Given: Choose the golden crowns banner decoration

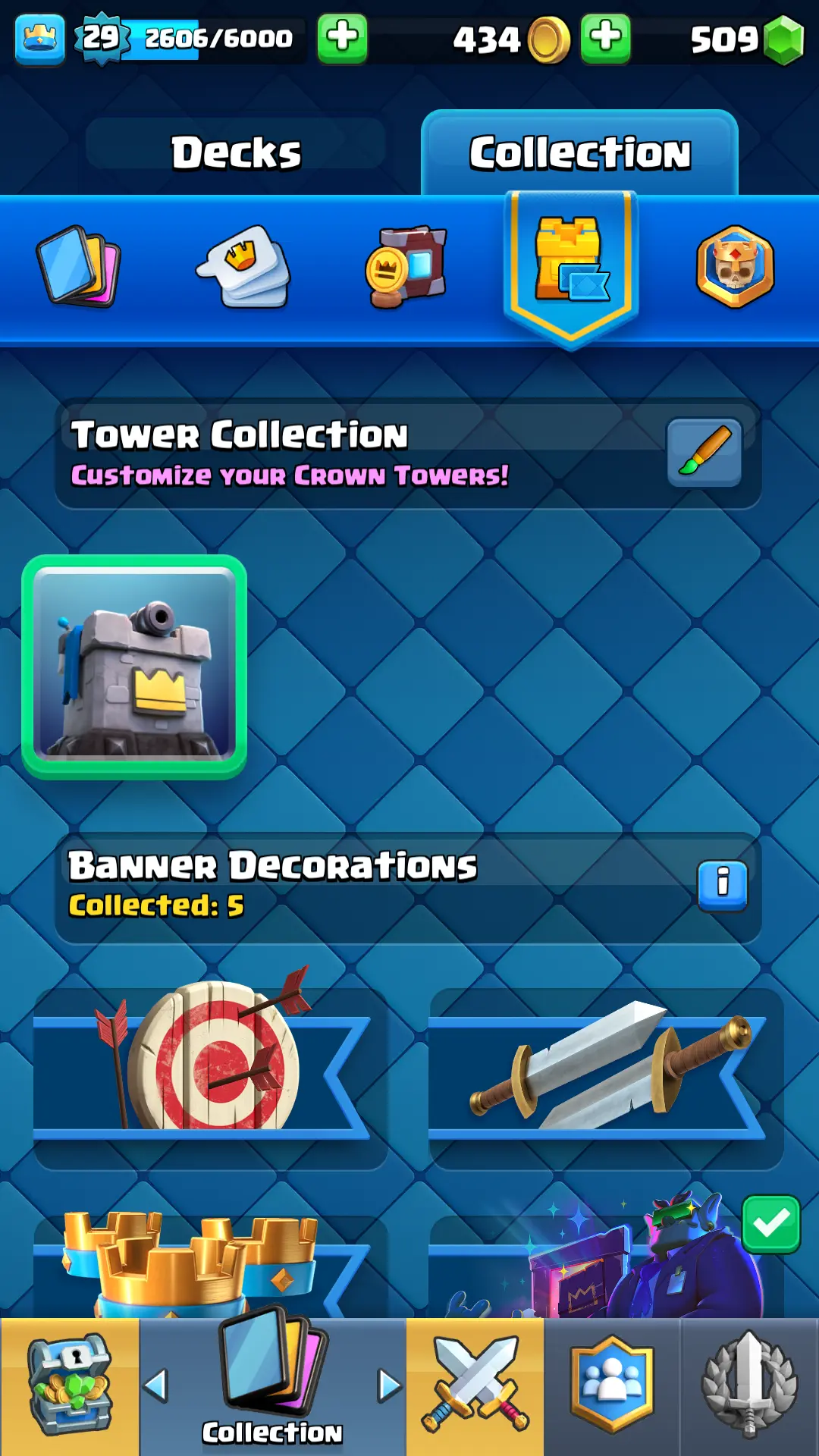Looking at the screenshot, I should point(210,1266).
